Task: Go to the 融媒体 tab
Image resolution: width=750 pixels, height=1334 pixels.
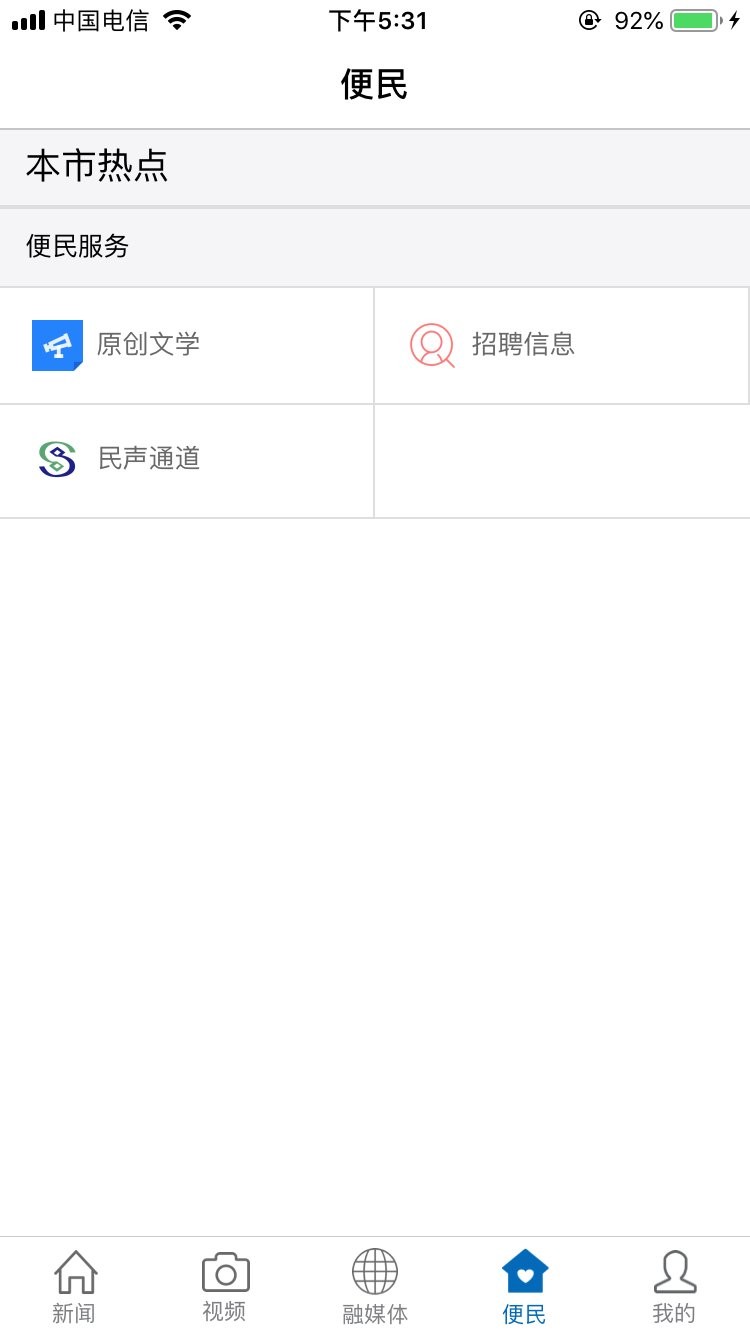Action: [x=375, y=1286]
